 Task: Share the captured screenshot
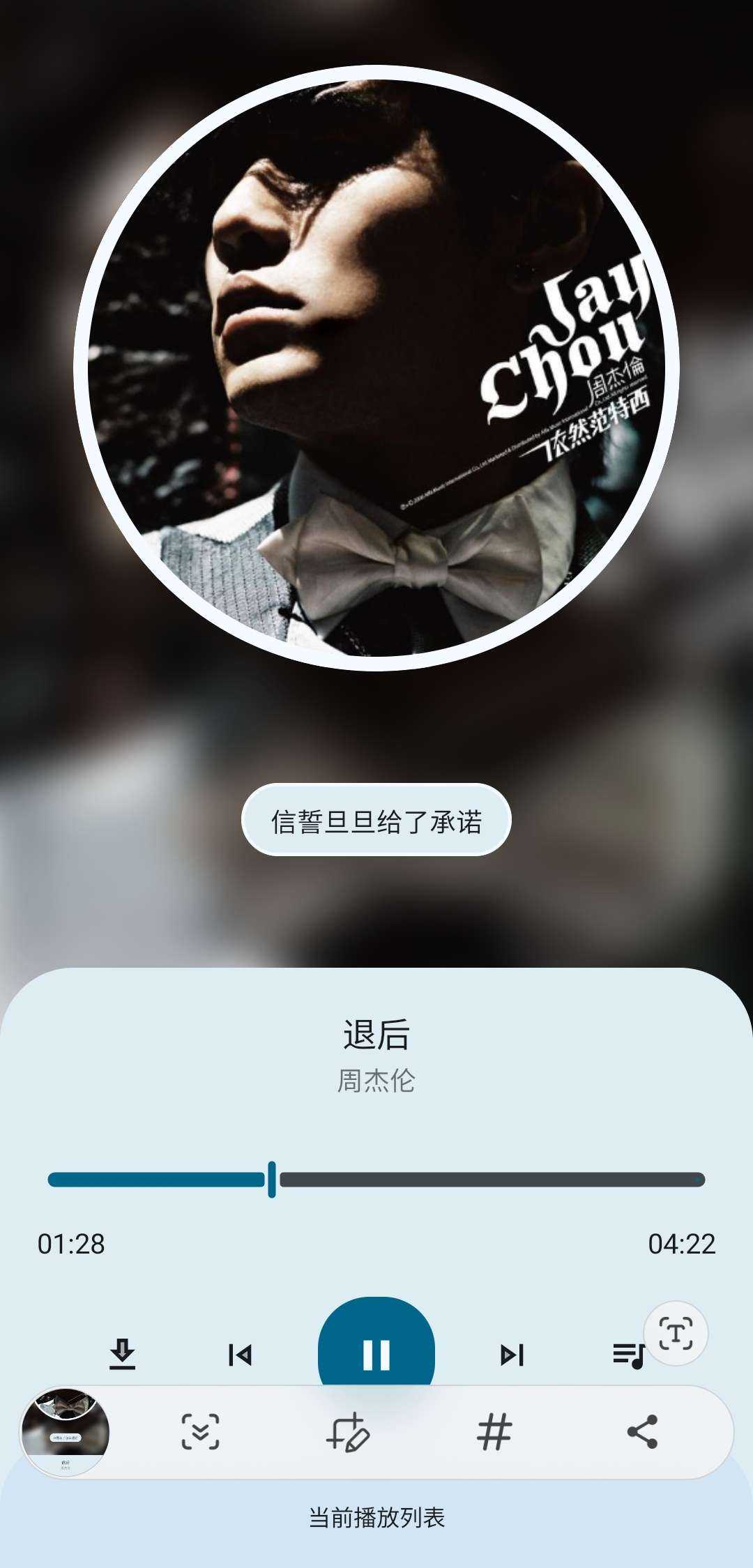pyautogui.click(x=642, y=1432)
